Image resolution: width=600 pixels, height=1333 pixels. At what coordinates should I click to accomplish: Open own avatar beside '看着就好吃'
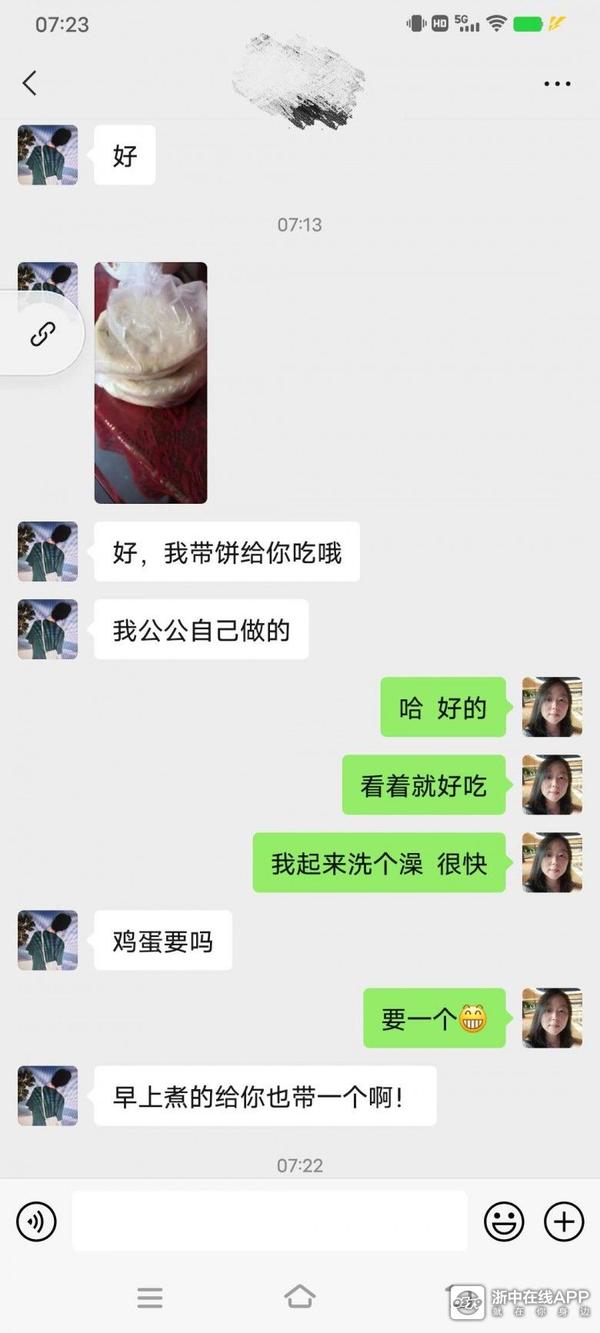tap(552, 785)
